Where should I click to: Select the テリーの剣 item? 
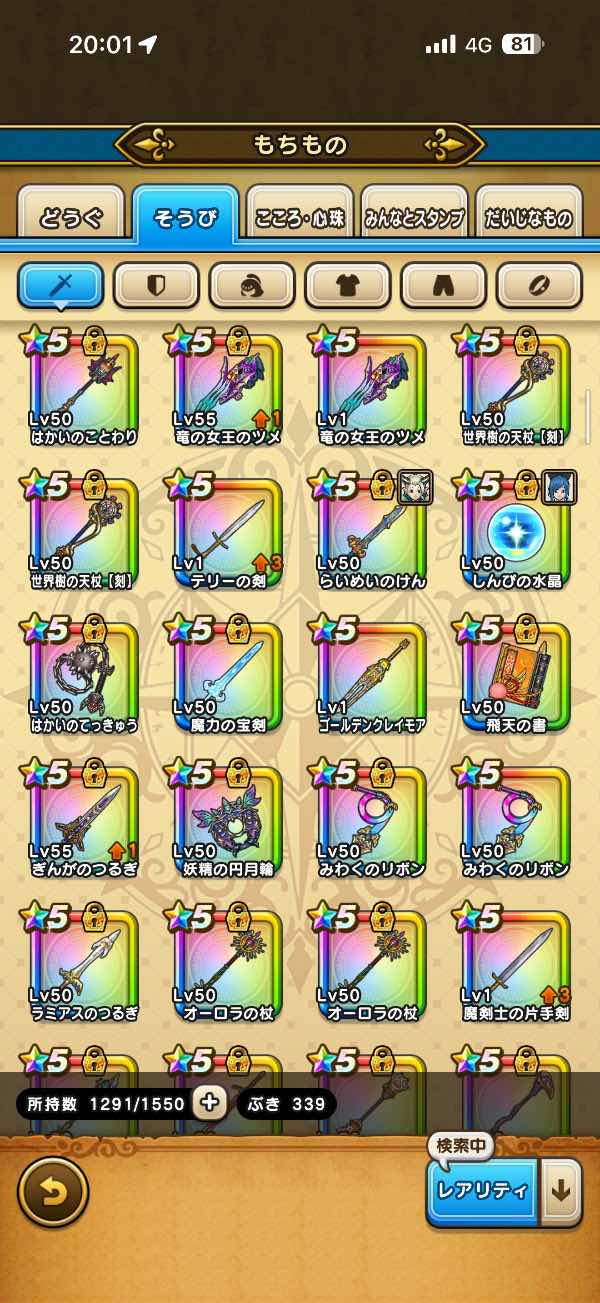click(x=228, y=532)
